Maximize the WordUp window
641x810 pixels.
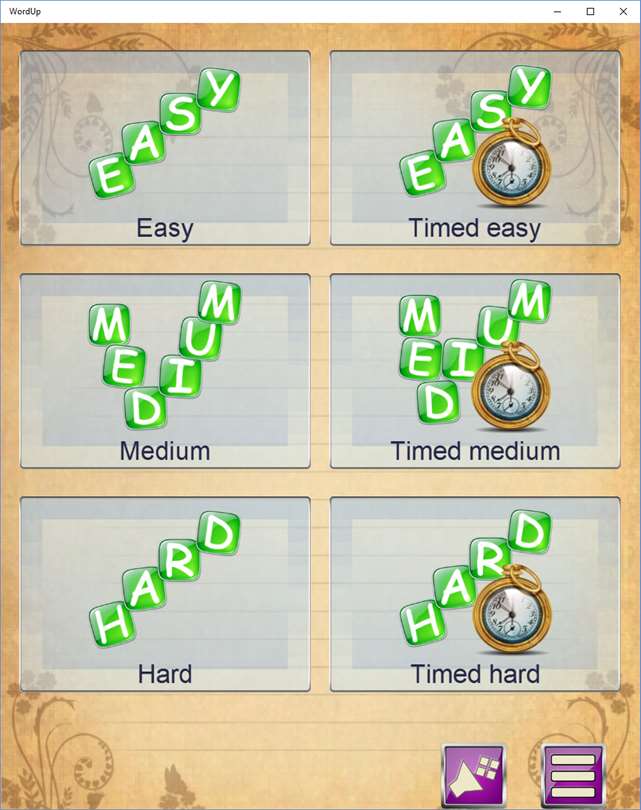tap(590, 11)
